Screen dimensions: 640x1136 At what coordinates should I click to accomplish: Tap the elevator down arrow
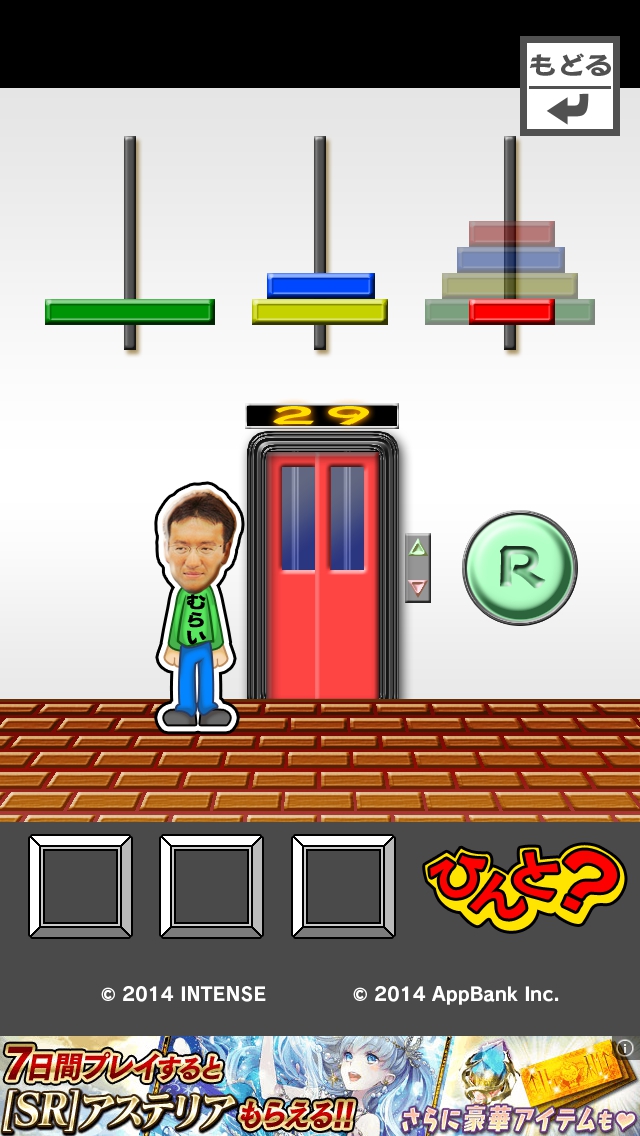418,587
